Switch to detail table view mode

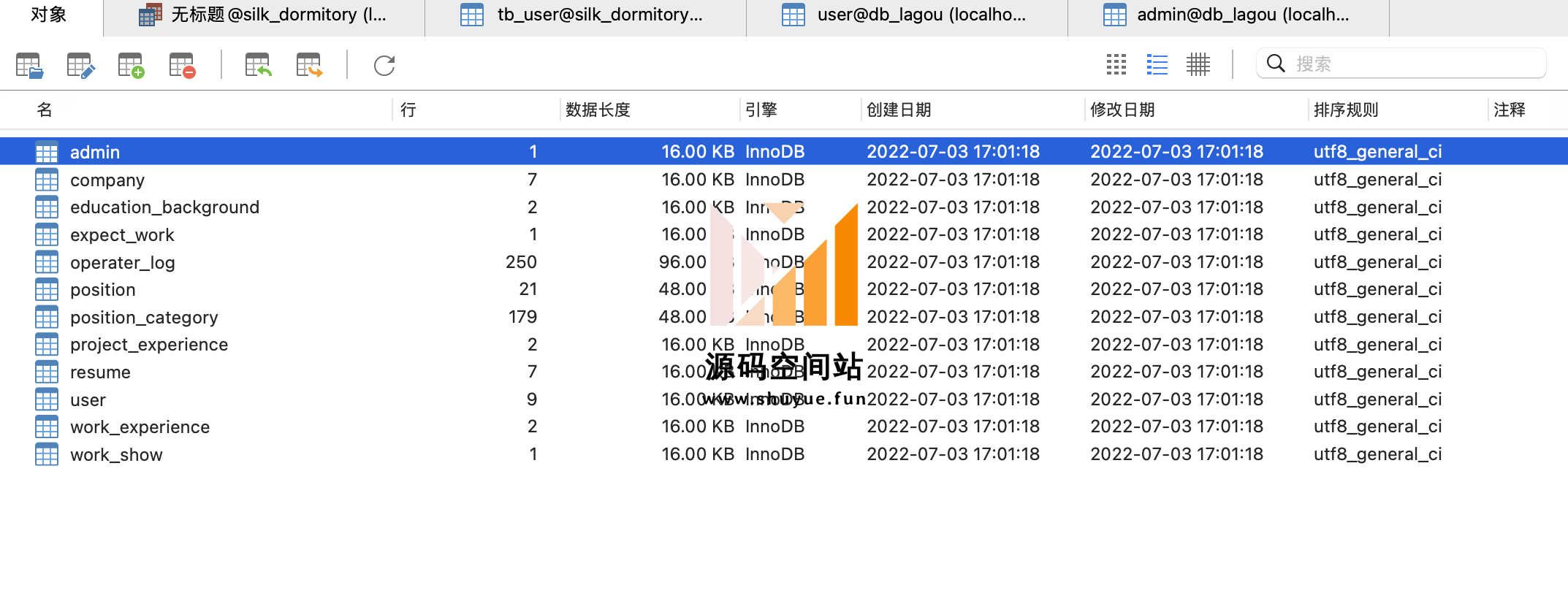pyautogui.click(x=1198, y=64)
